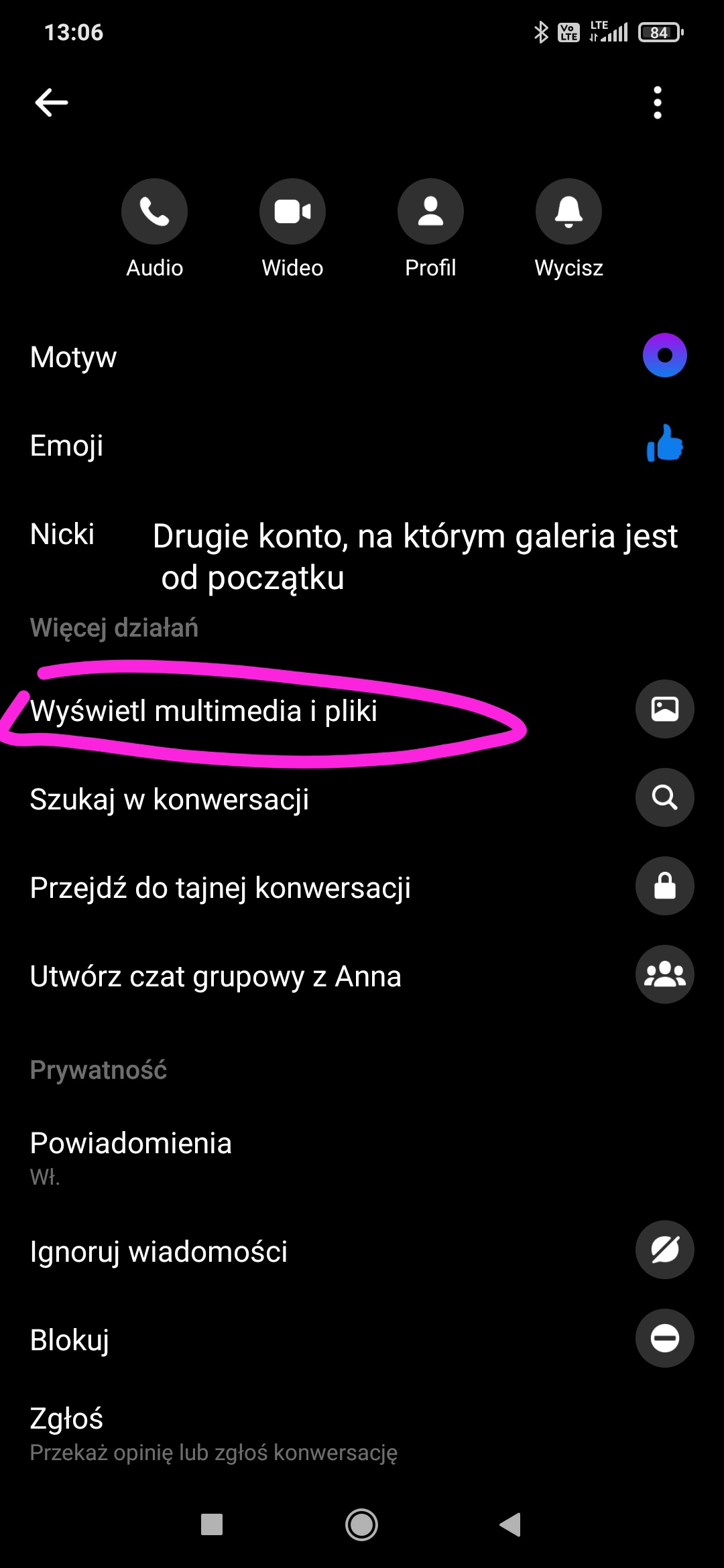Viewport: 724px width, 1568px height.
Task: Edit Nicki for this chat
Action: 62,534
